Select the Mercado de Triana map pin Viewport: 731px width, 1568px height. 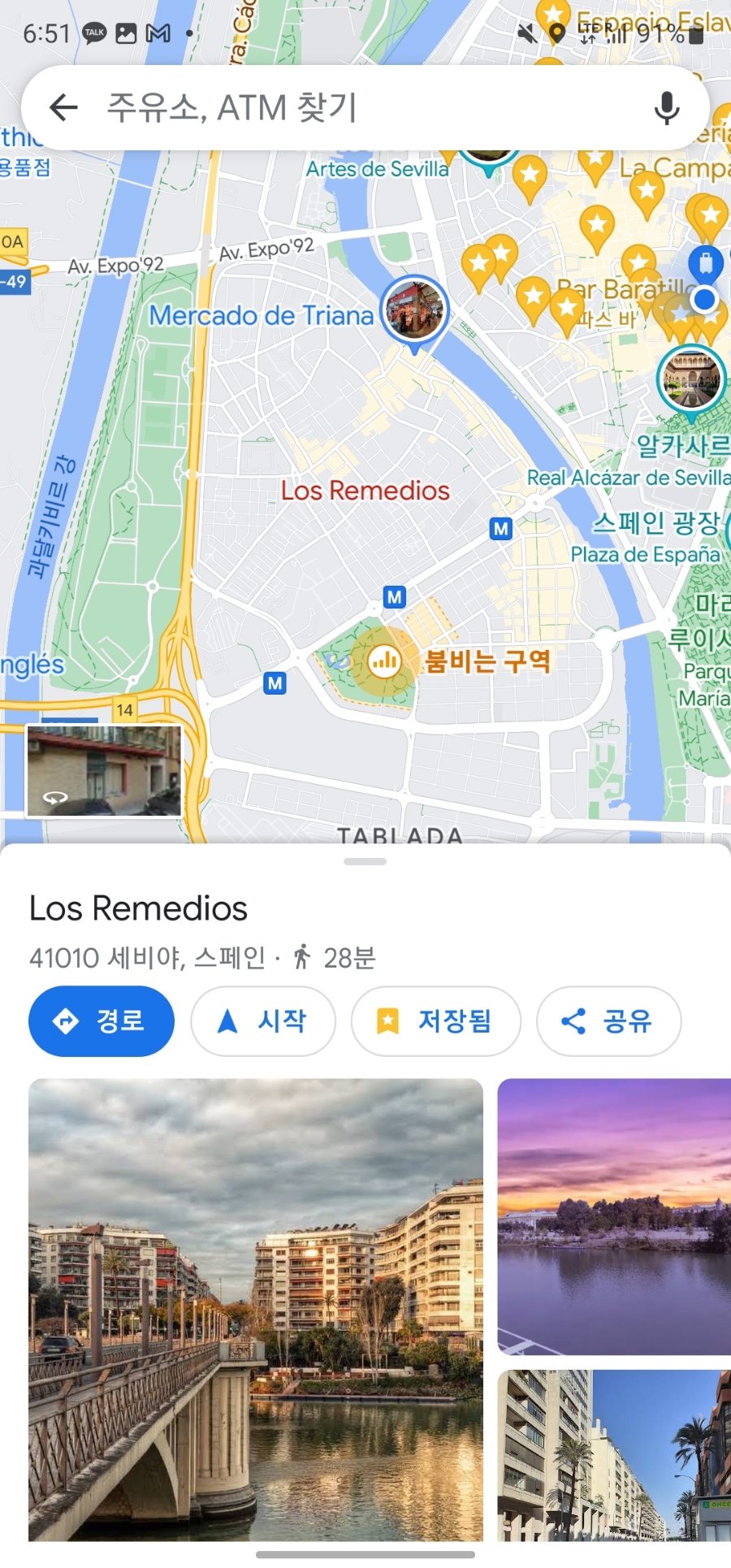point(415,310)
